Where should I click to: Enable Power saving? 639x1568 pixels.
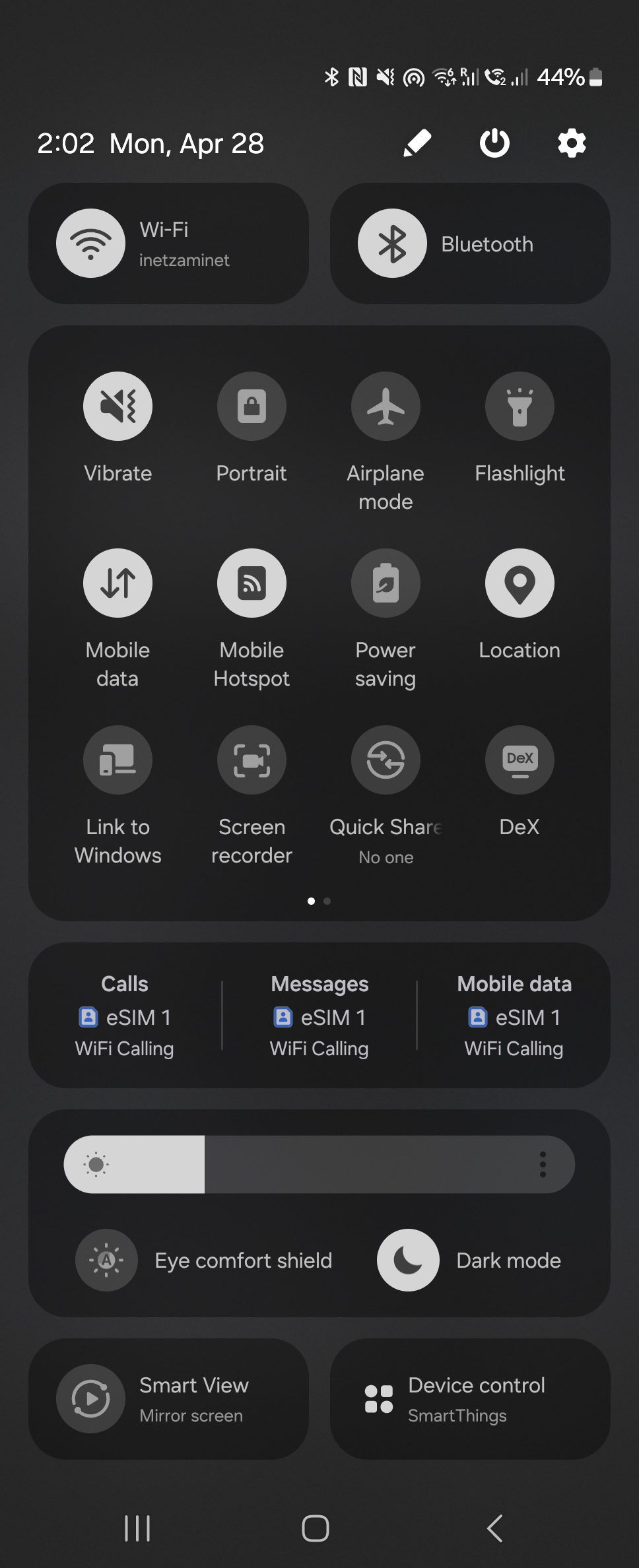[386, 583]
